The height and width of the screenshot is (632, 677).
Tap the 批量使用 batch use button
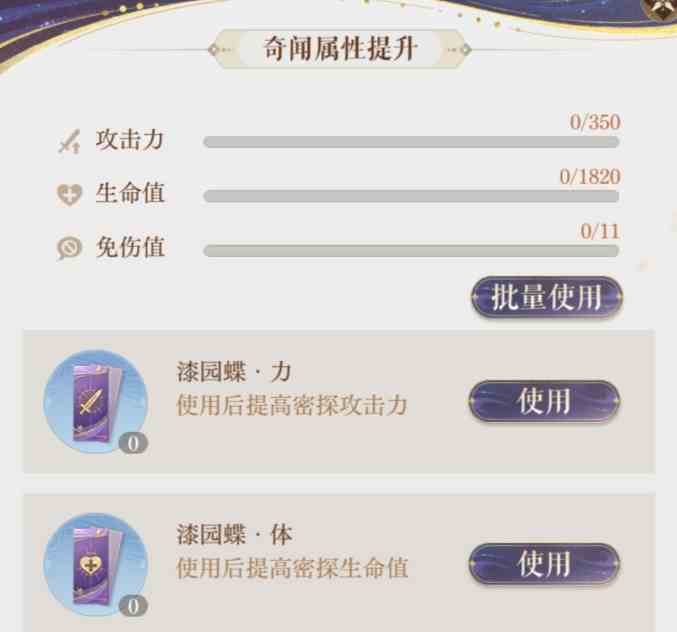pyautogui.click(x=546, y=298)
